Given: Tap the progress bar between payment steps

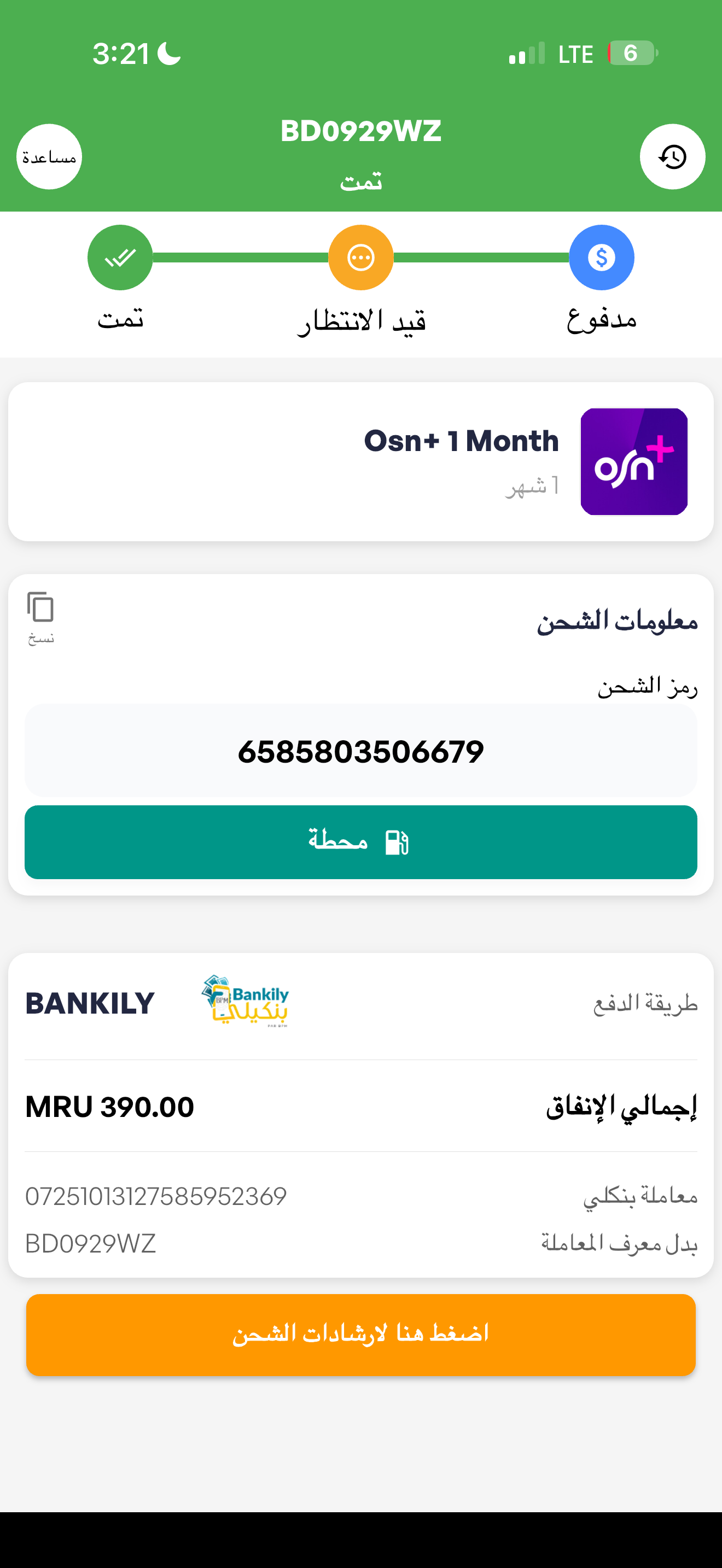Looking at the screenshot, I should click(481, 257).
